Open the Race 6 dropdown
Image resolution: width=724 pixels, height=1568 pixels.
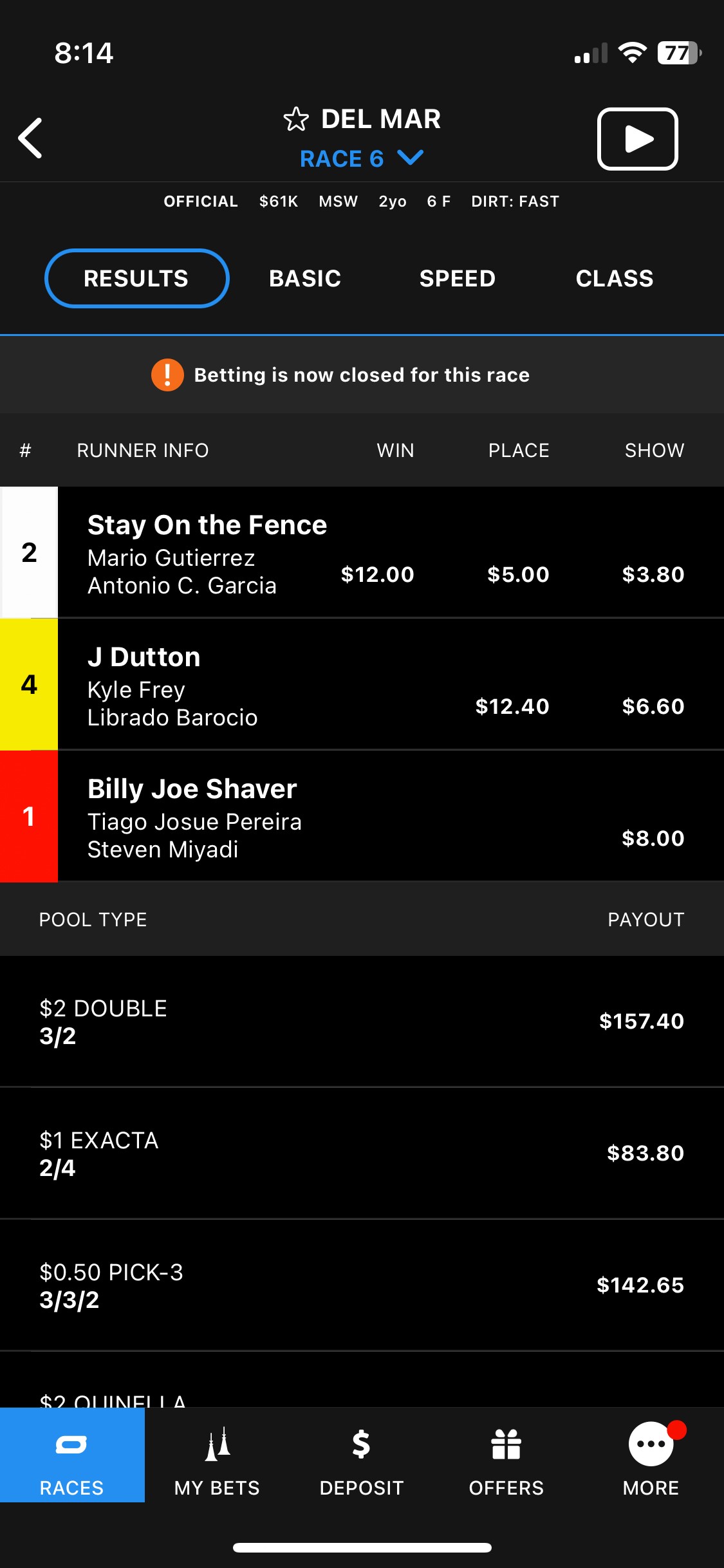point(362,158)
